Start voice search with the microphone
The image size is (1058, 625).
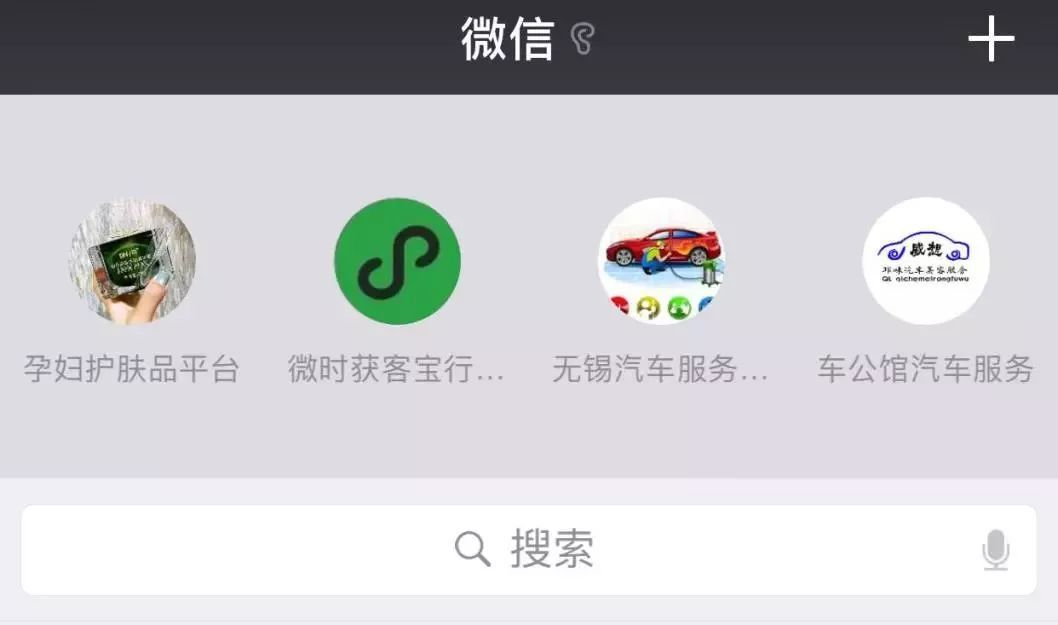(x=995, y=550)
